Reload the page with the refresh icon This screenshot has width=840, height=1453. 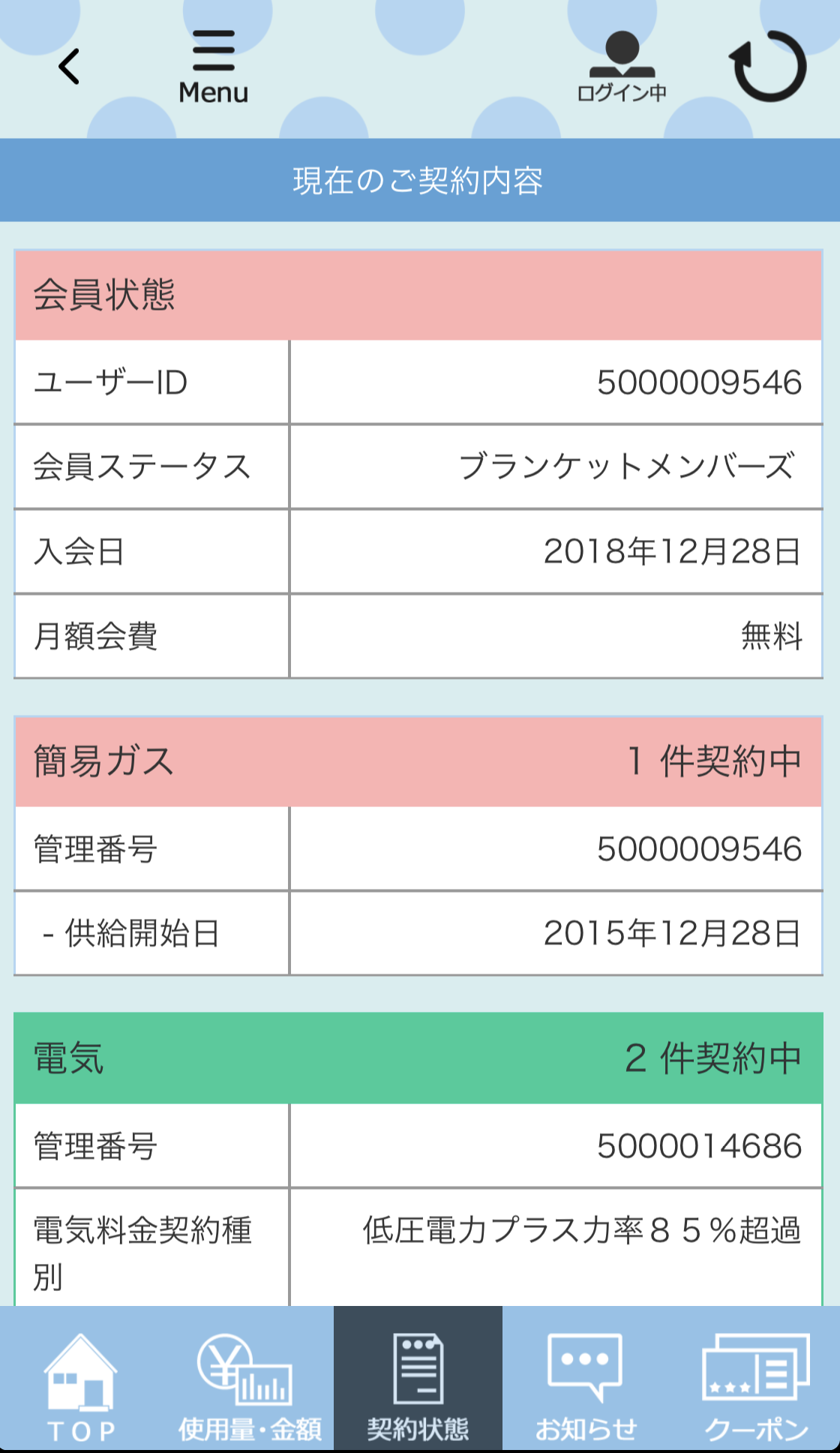767,67
